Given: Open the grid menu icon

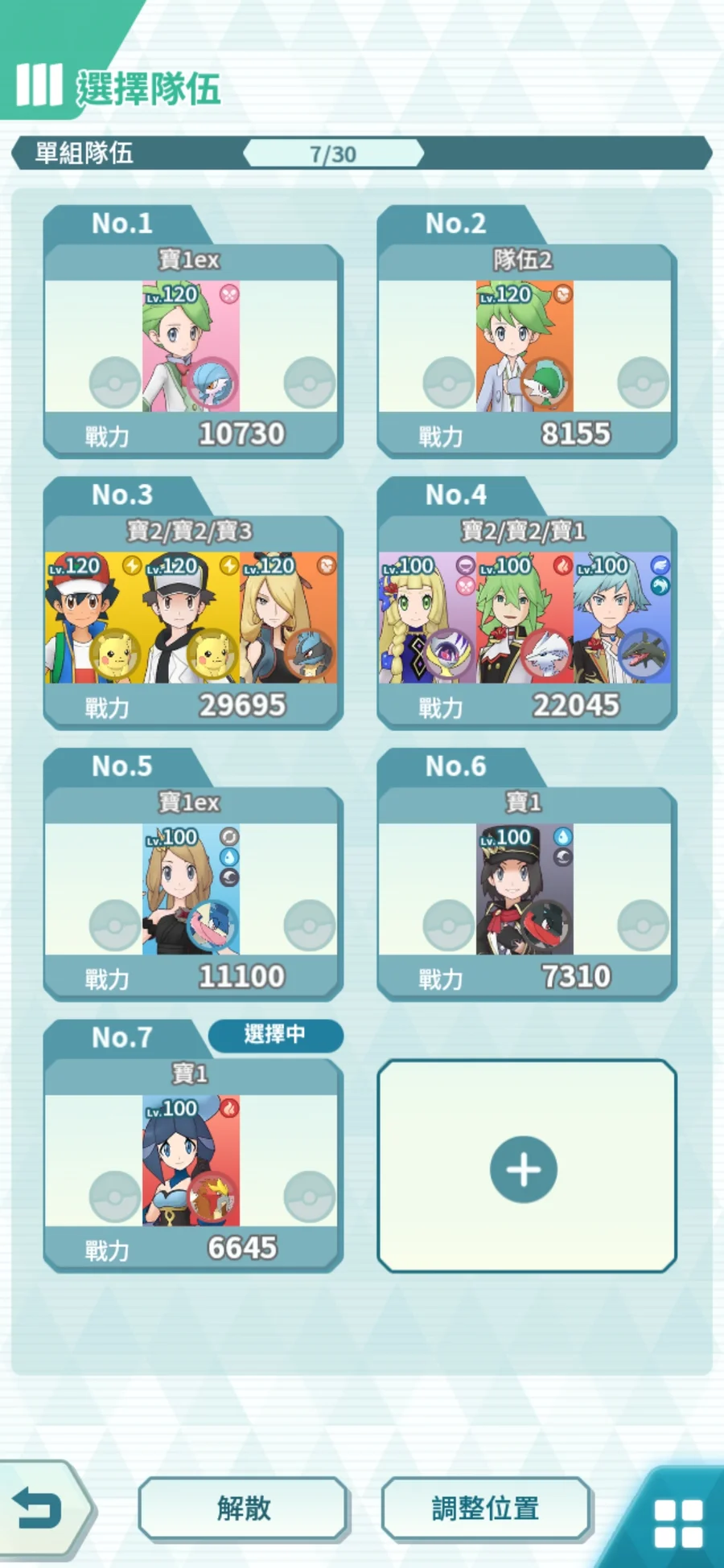Looking at the screenshot, I should [x=678, y=1522].
